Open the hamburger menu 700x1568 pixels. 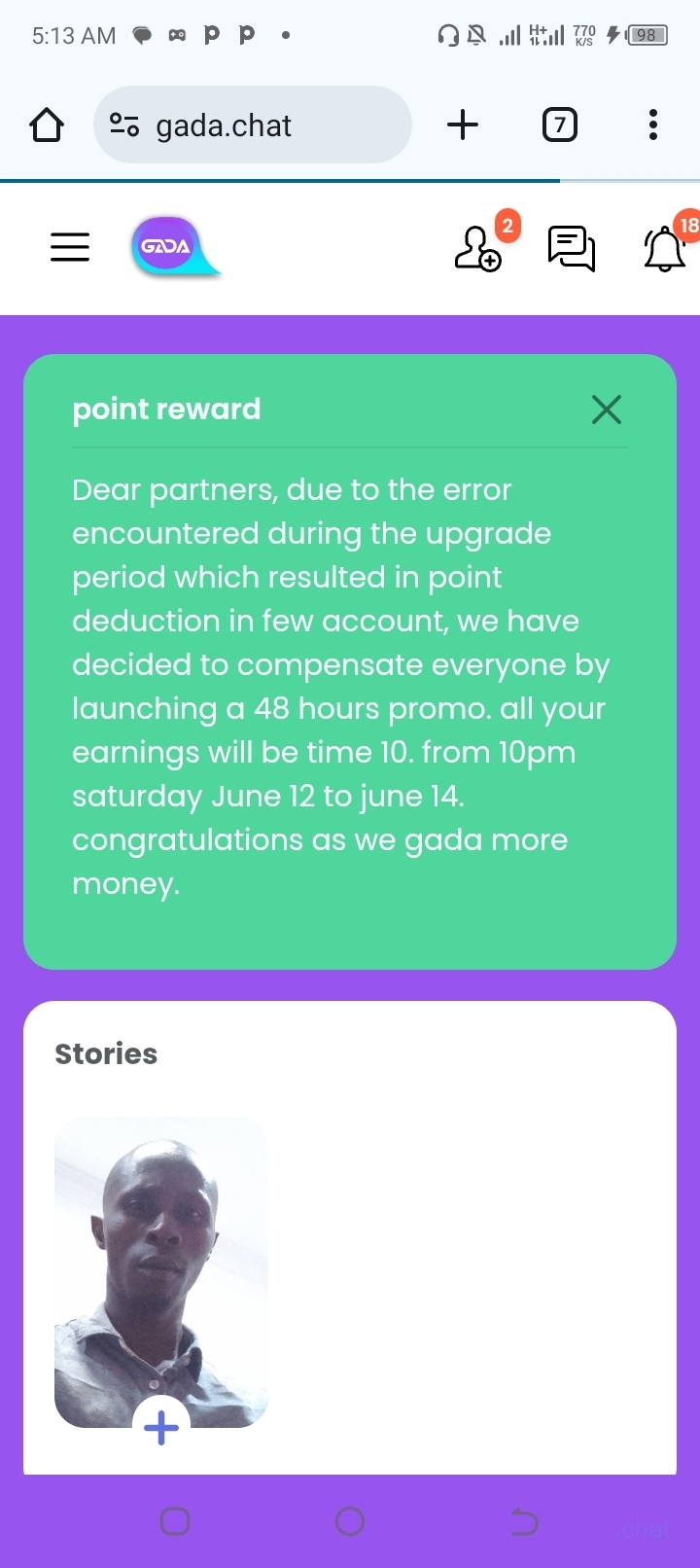[x=70, y=247]
